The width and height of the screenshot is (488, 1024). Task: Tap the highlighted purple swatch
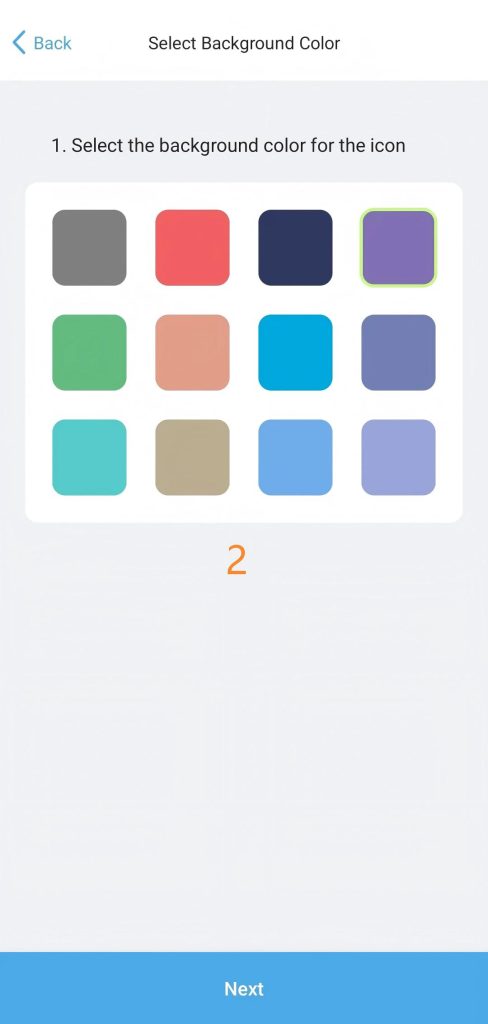[x=399, y=248]
